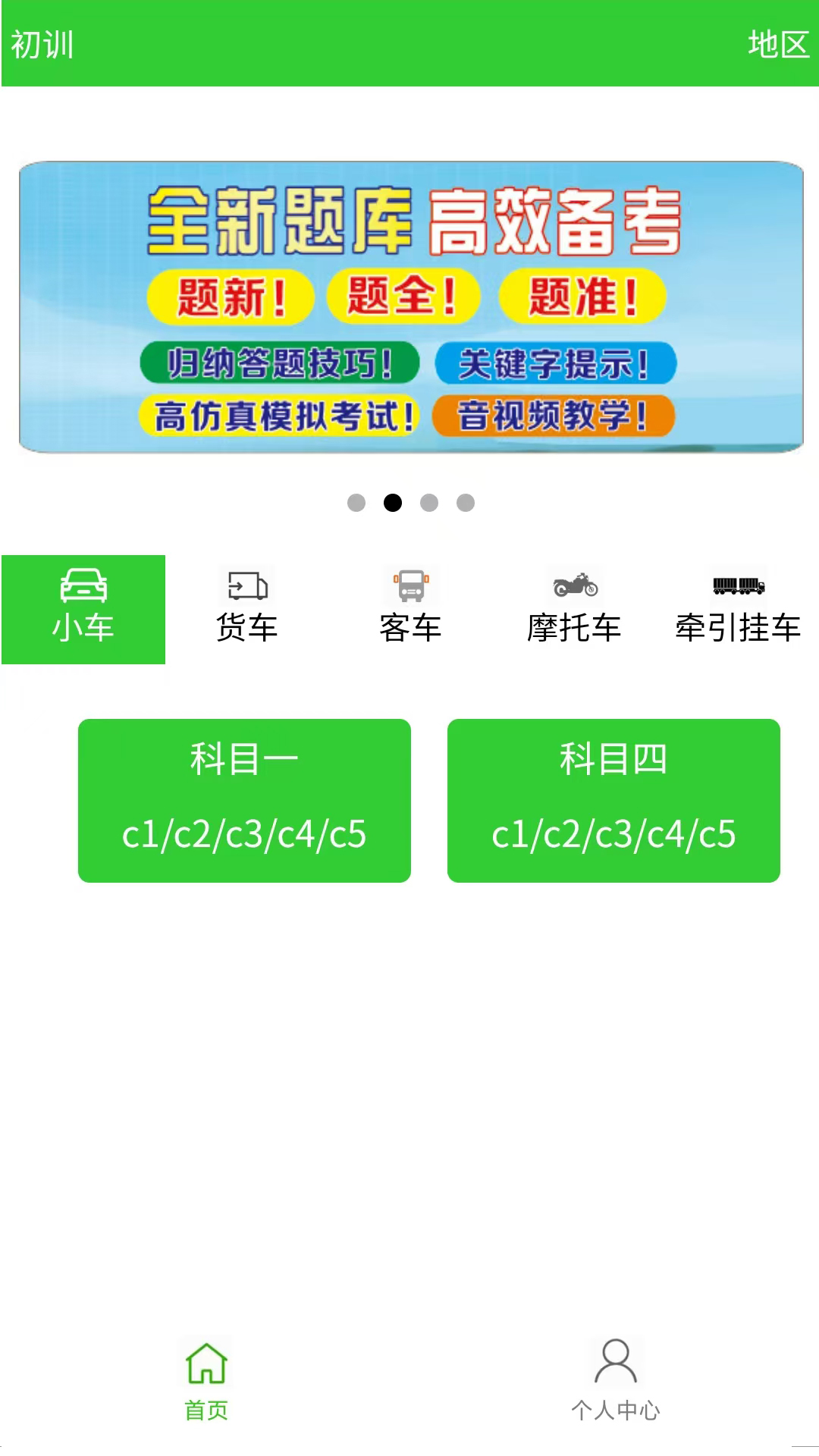The width and height of the screenshot is (819, 1456).
Task: Tap the 小车 highlighted category card
Action: click(x=83, y=609)
